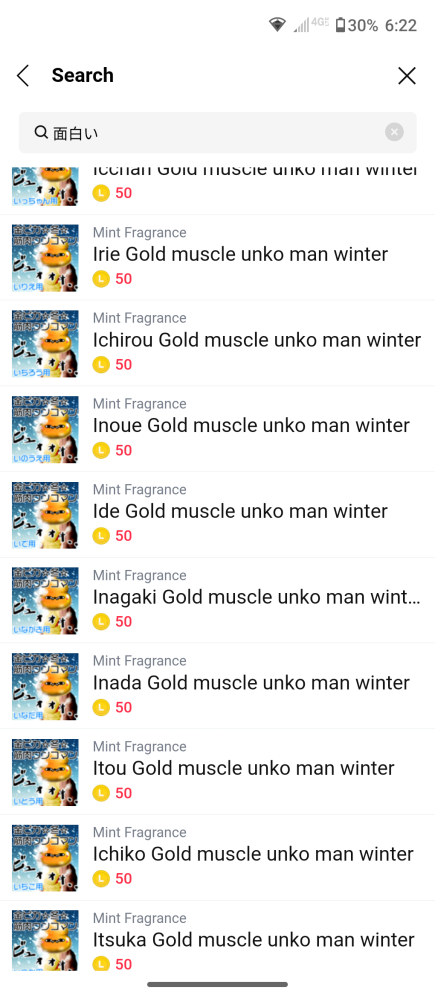The image size is (435, 999).
Task: Open the Inagaki Gold muscle sticker result
Action: pos(218,600)
